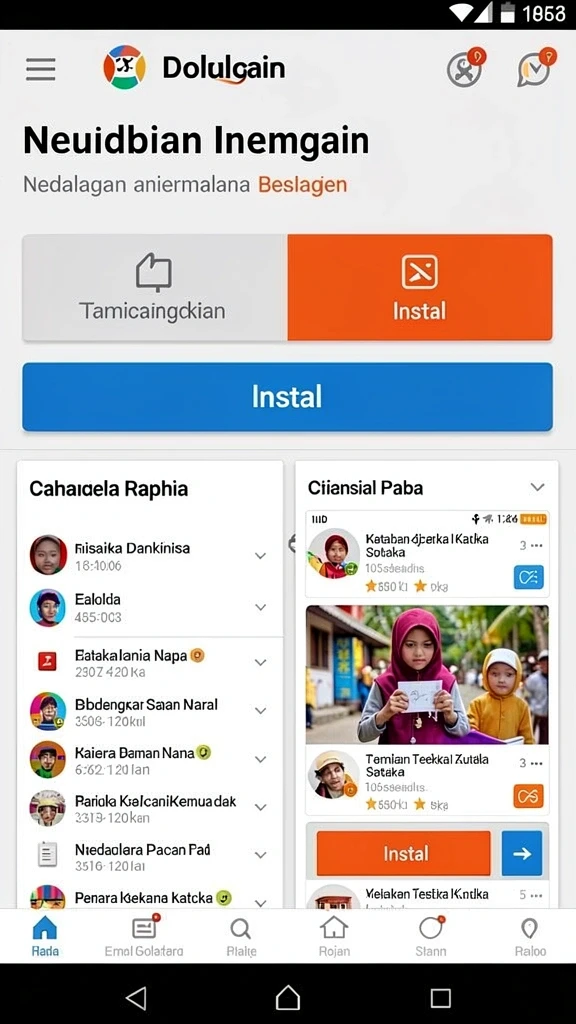Screen dimensions: 576x1024
Task: Tap the blue arrow button next to Instal
Action: point(522,854)
